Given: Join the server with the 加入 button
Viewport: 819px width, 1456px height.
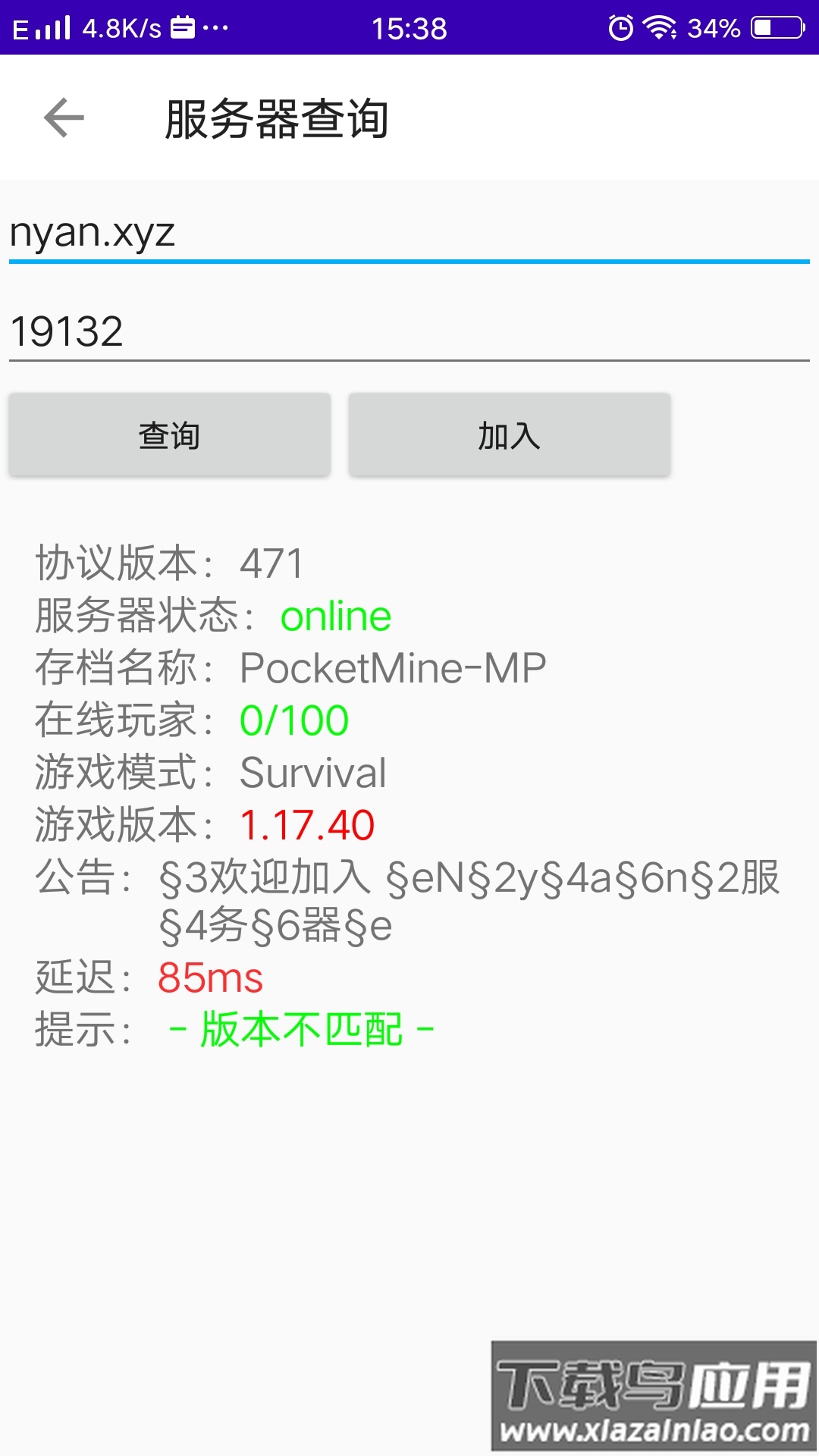Looking at the screenshot, I should coord(509,435).
